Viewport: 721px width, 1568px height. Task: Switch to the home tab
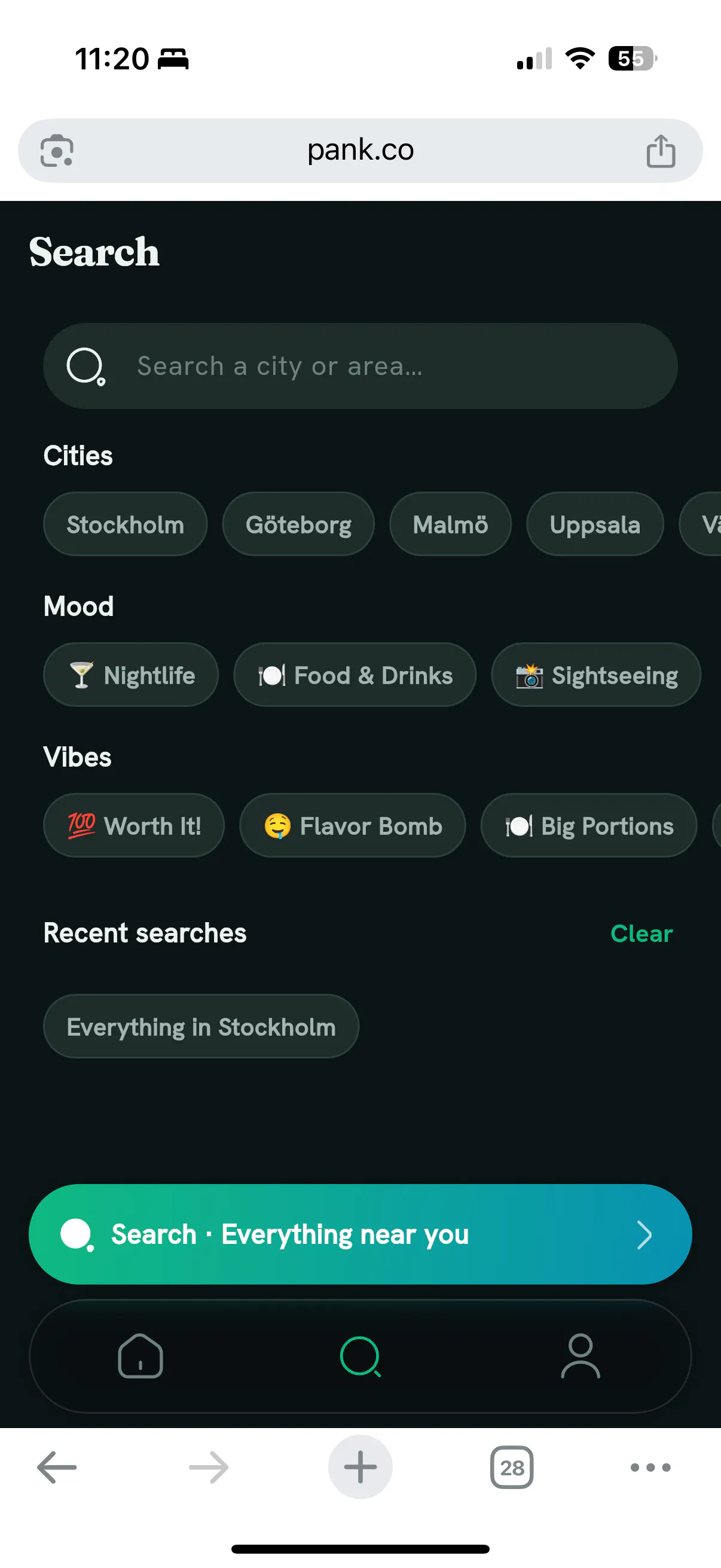(140, 1356)
